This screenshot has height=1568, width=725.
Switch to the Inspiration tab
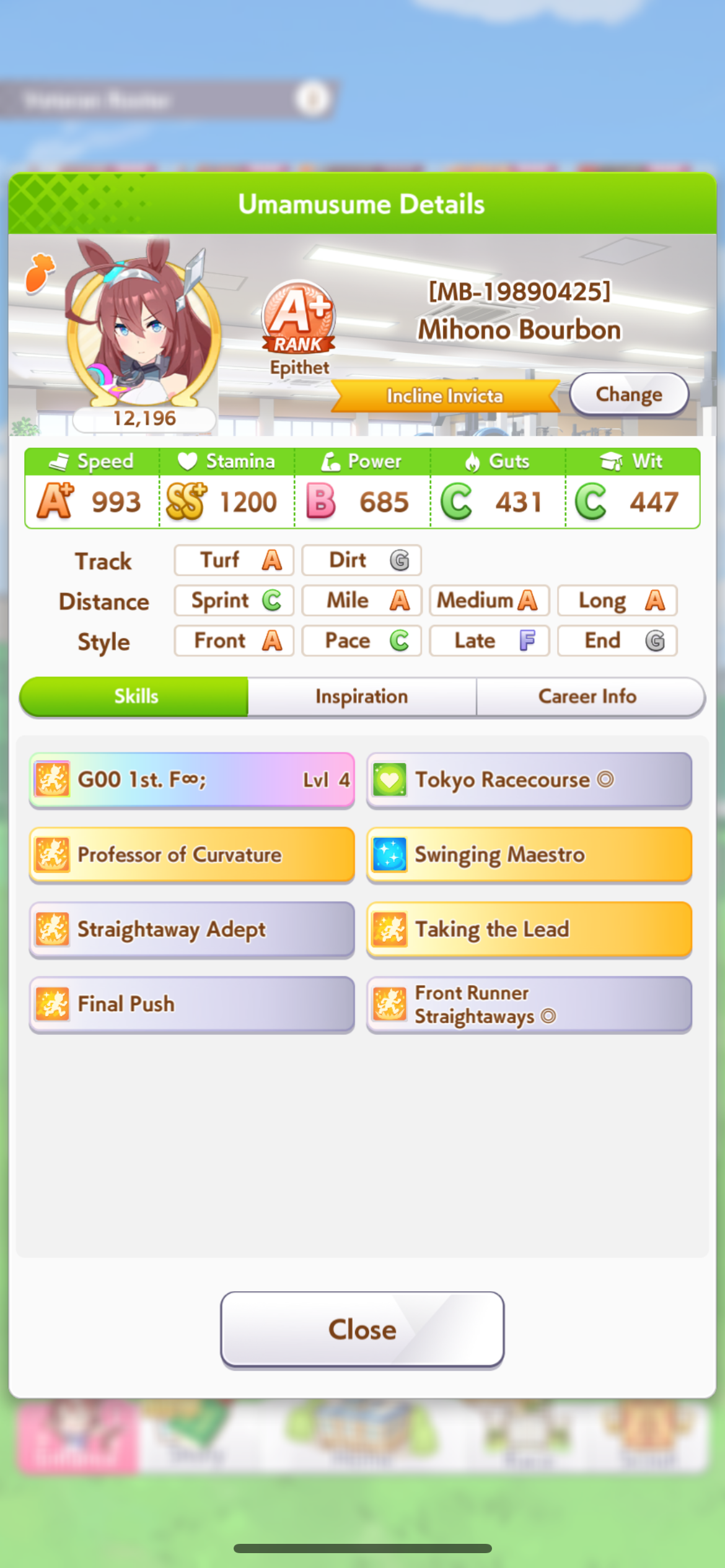362,697
